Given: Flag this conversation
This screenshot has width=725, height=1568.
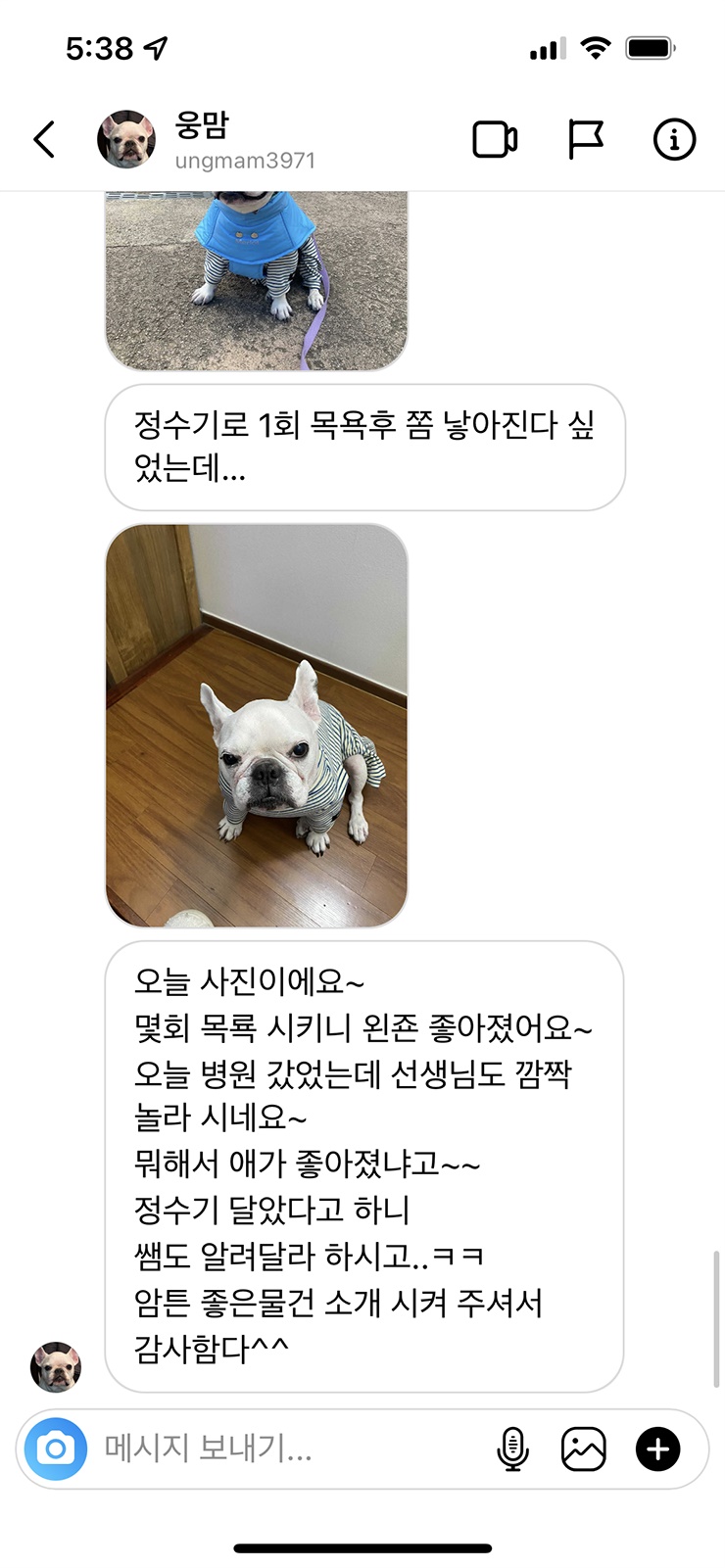Looking at the screenshot, I should [x=586, y=139].
